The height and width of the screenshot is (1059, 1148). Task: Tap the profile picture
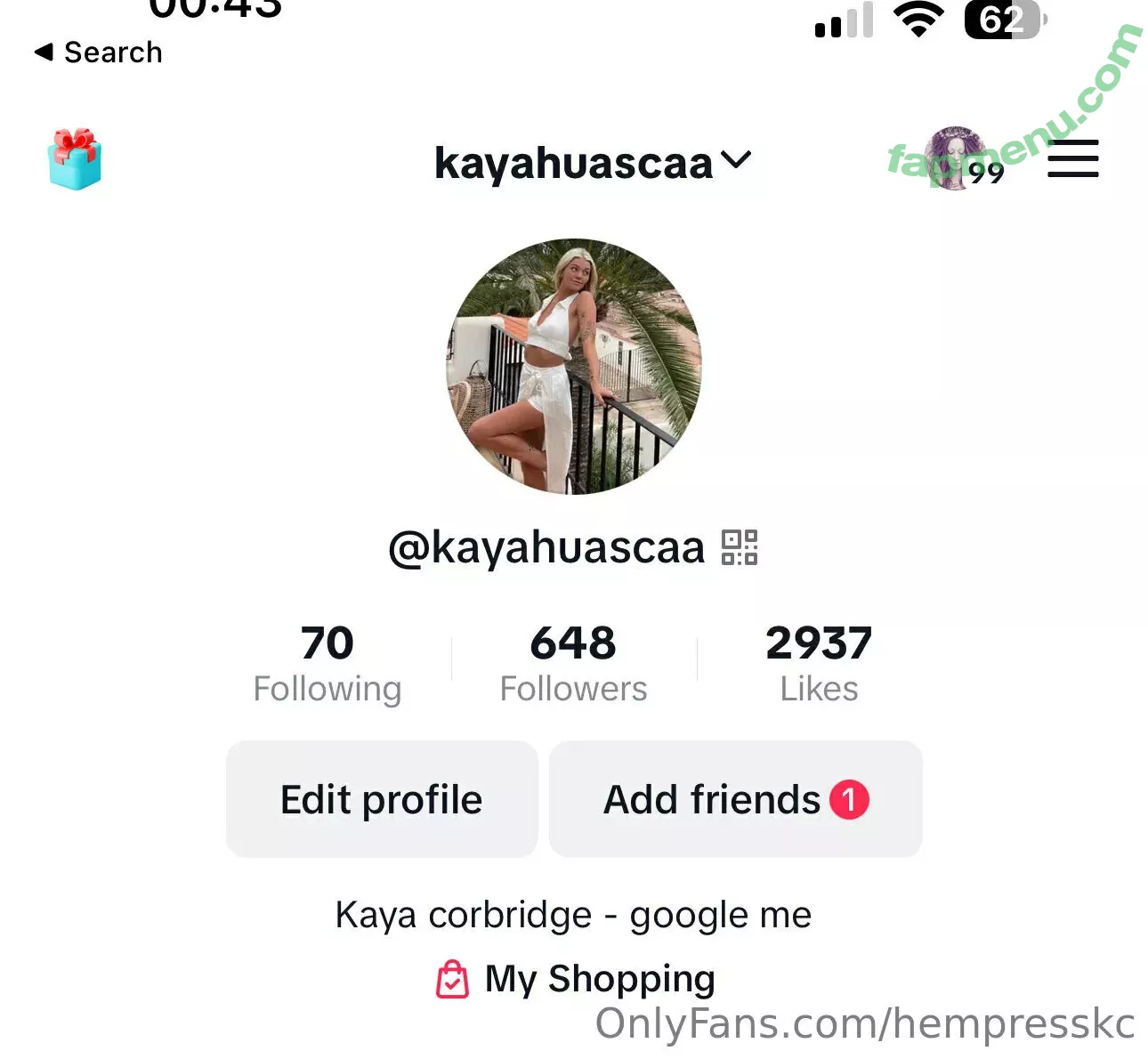[574, 366]
